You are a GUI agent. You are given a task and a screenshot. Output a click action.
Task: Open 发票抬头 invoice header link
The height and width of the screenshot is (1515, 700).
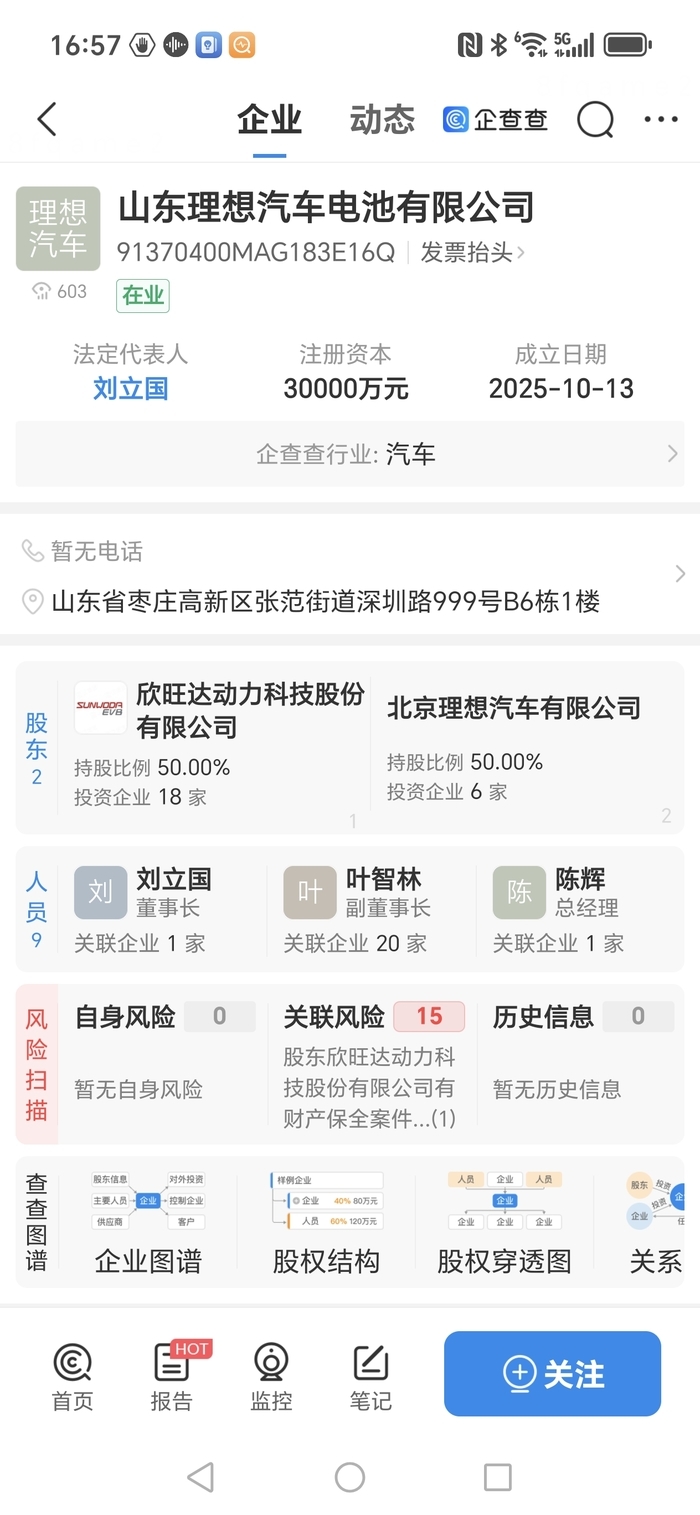[472, 252]
